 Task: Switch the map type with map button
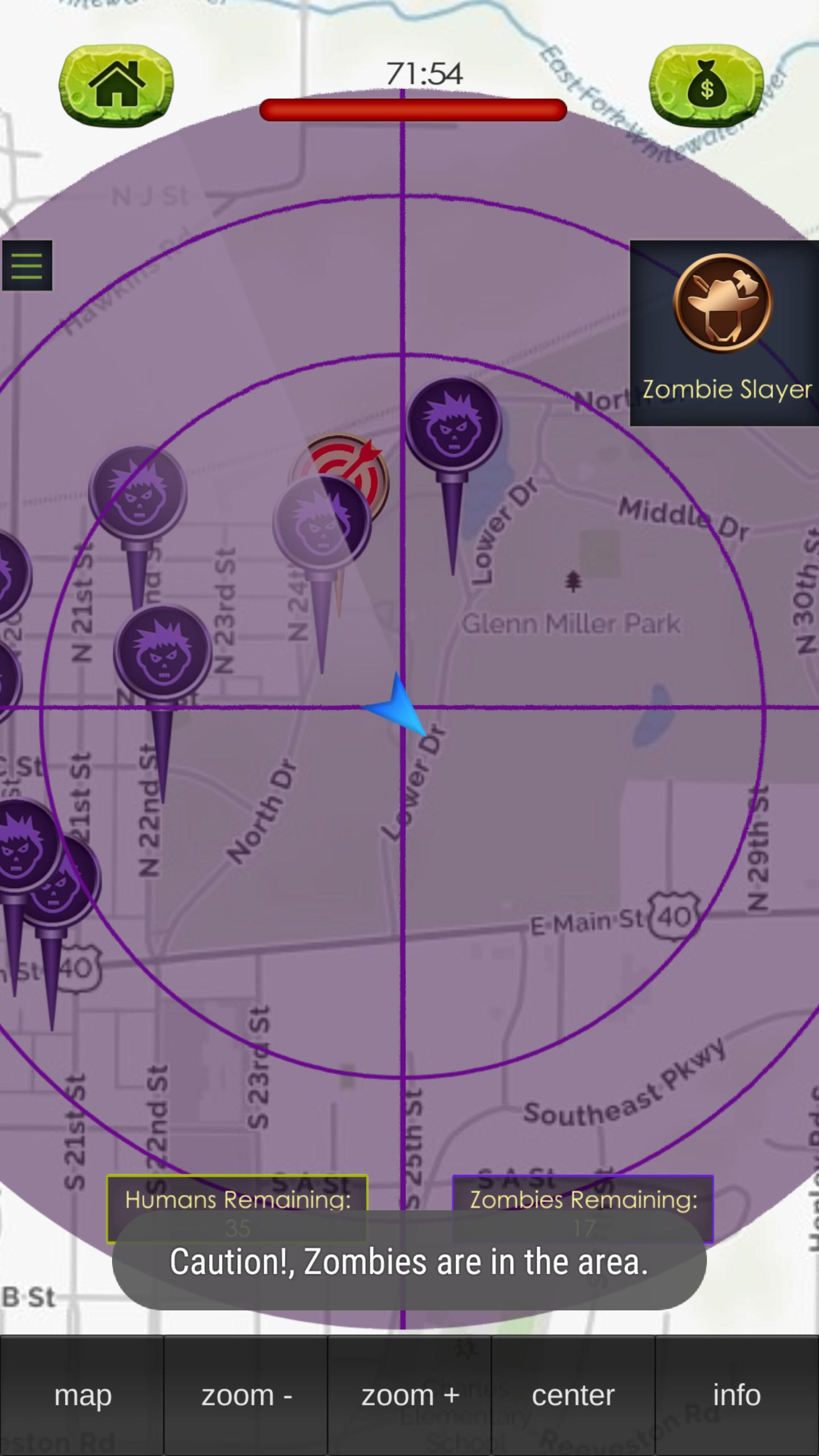click(82, 1395)
